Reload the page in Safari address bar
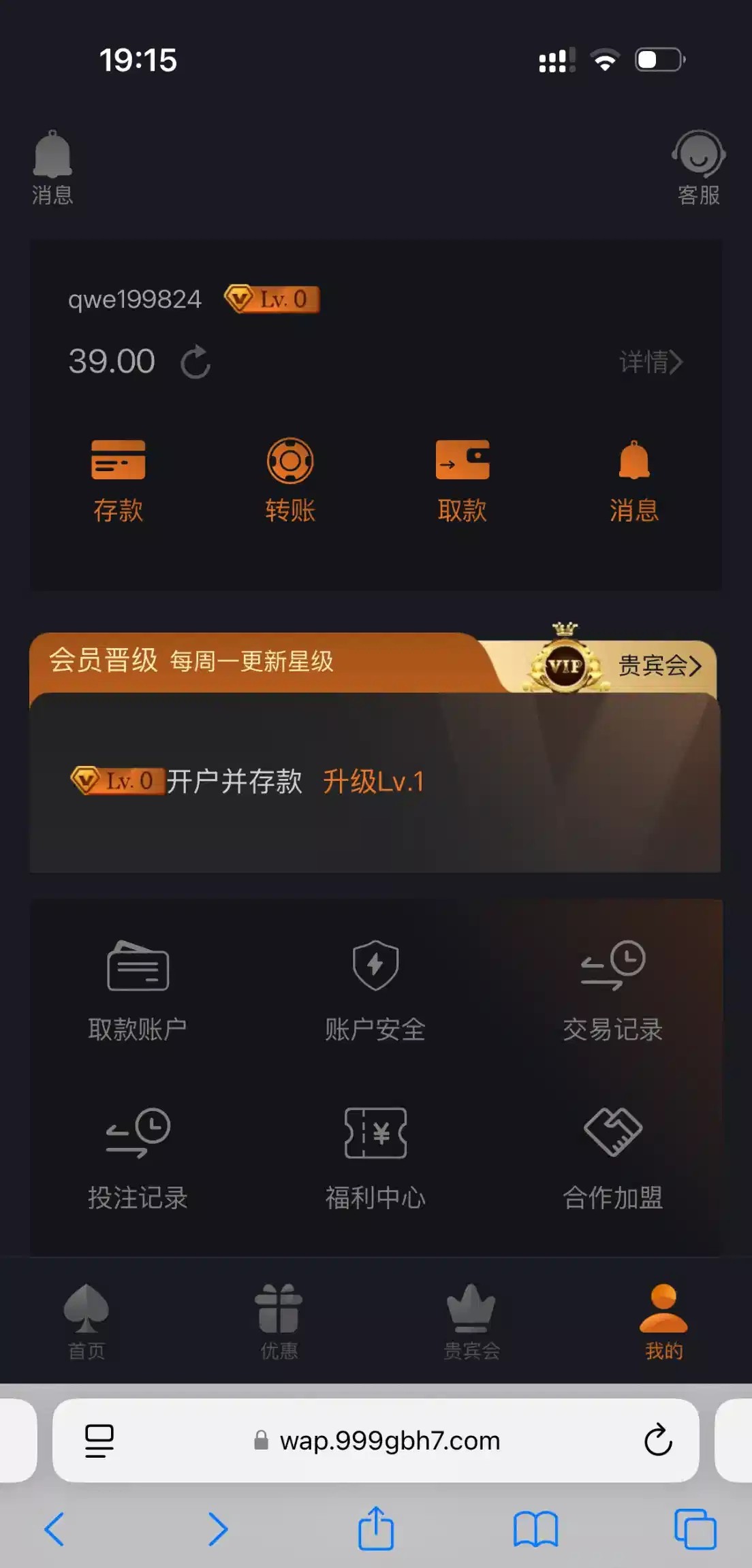Screen dimensions: 752x1568 (658, 1439)
